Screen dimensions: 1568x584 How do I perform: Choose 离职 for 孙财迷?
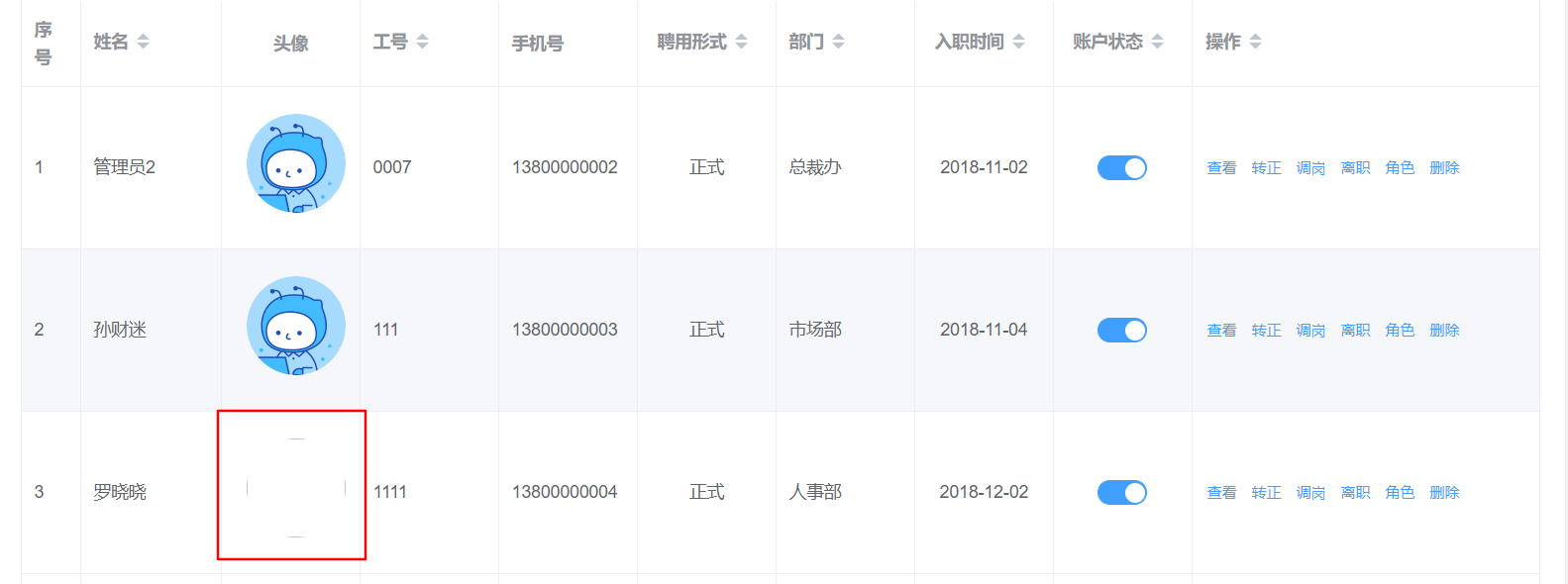click(1355, 331)
